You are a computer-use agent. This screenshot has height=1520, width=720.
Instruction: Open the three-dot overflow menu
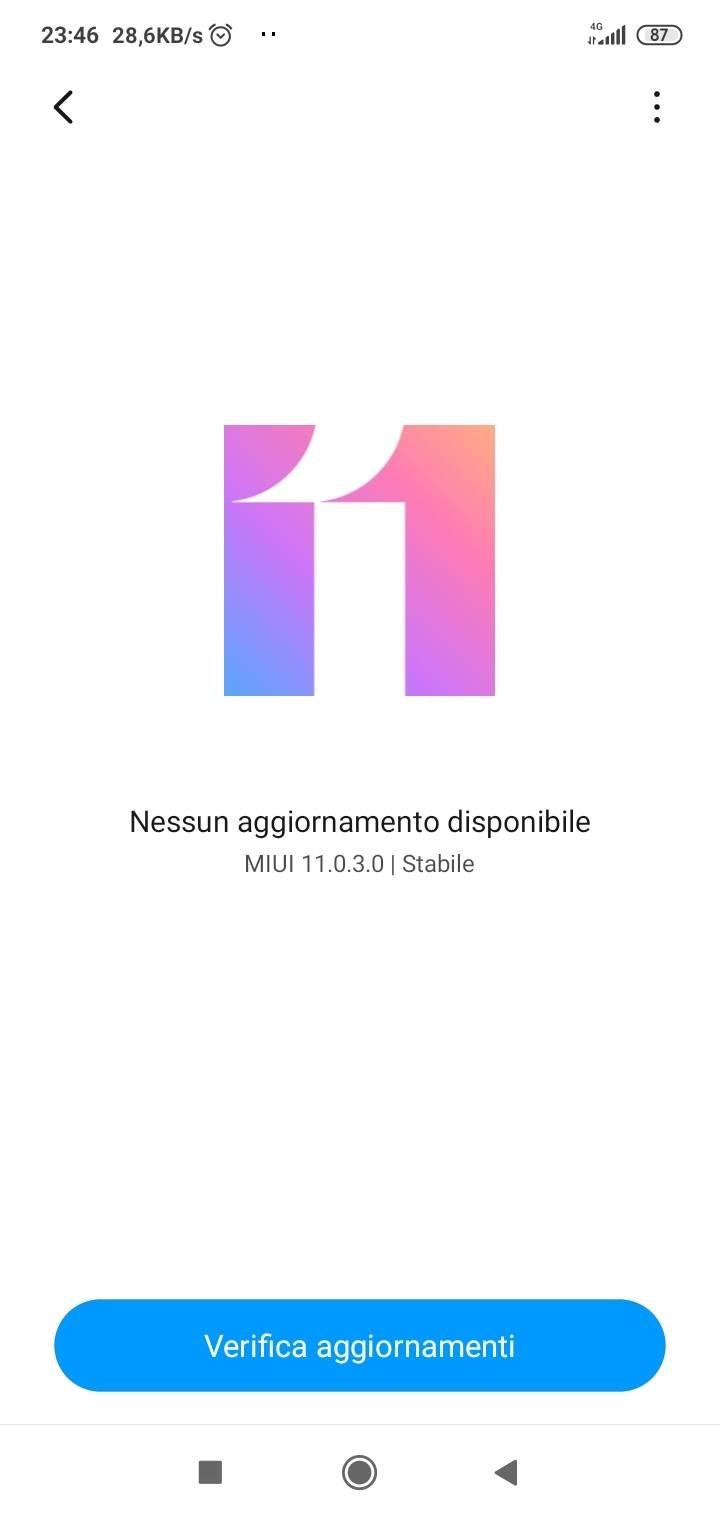(656, 107)
